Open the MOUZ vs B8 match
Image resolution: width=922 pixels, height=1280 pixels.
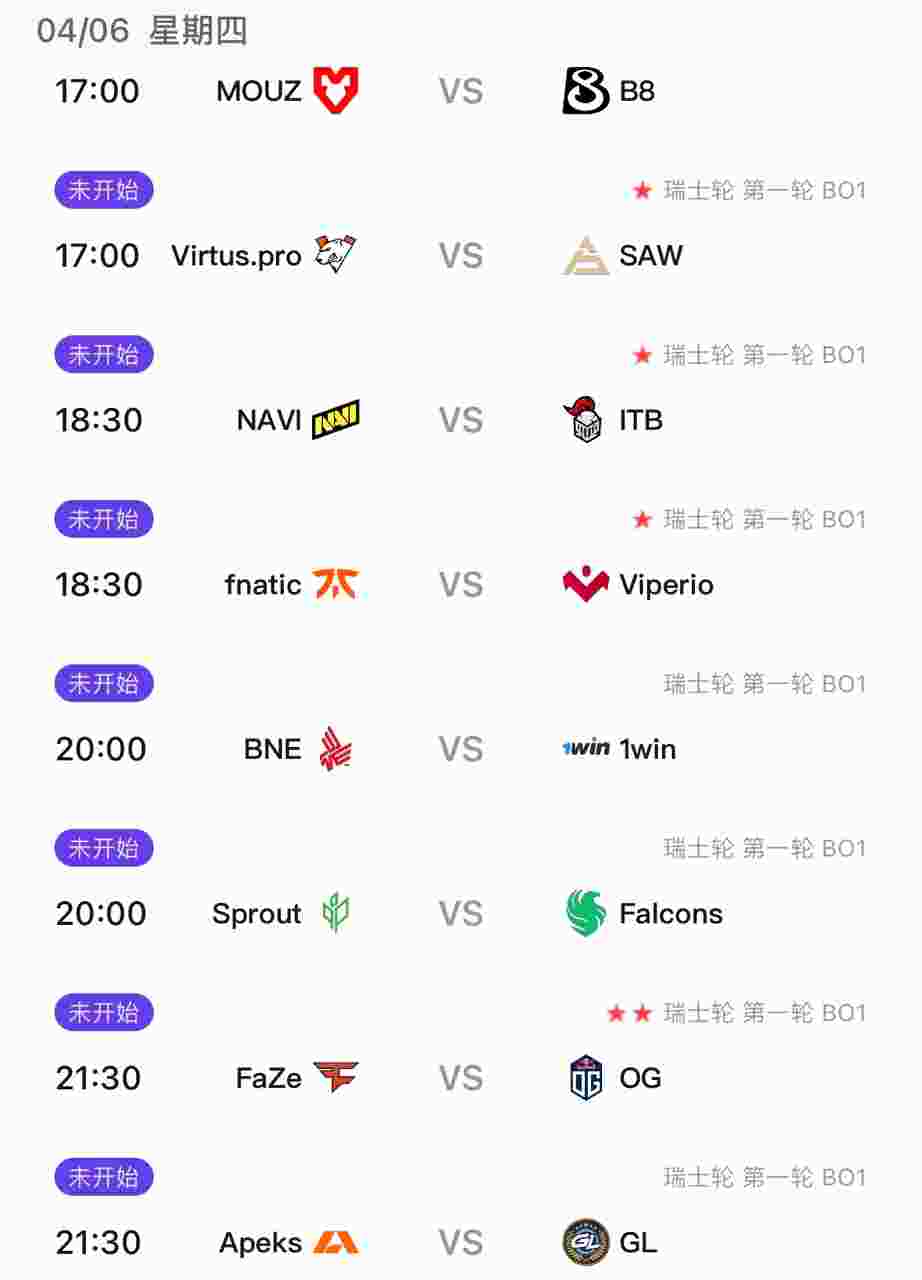(x=460, y=92)
